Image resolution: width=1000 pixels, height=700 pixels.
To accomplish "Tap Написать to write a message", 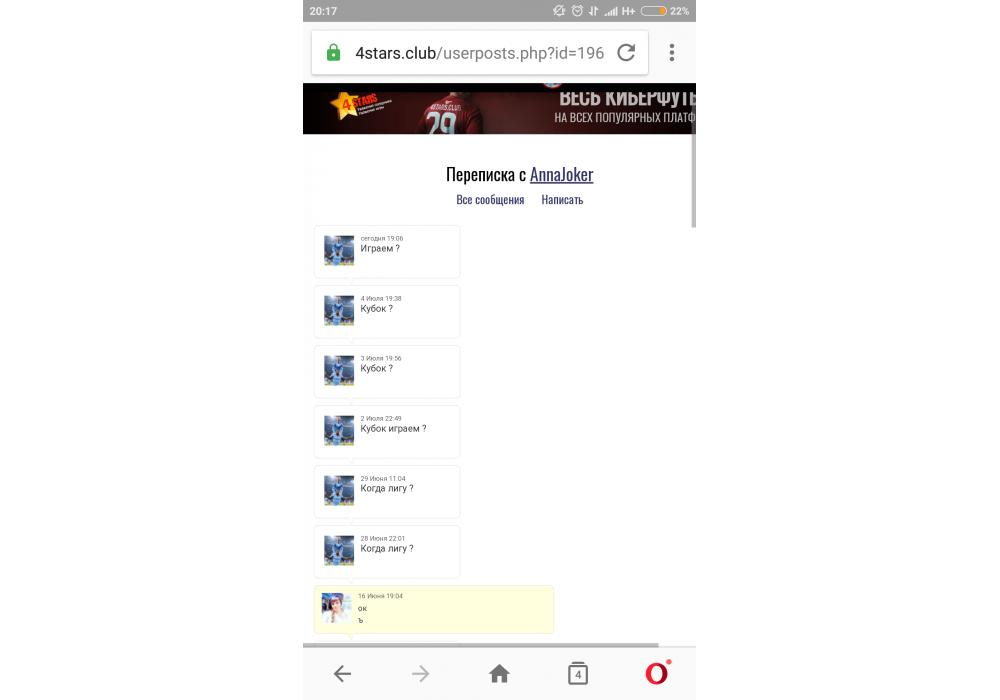I will point(562,200).
